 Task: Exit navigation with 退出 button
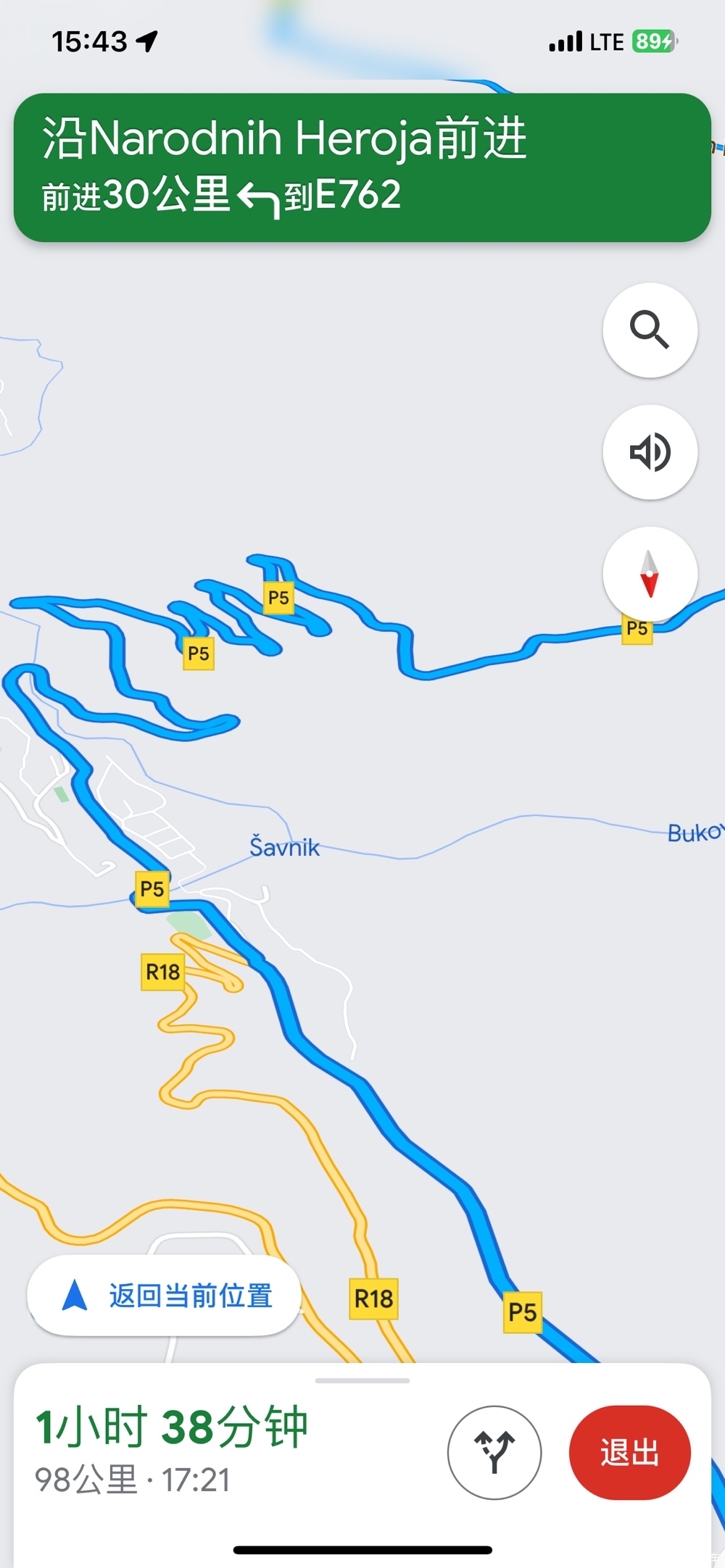pyautogui.click(x=629, y=1452)
